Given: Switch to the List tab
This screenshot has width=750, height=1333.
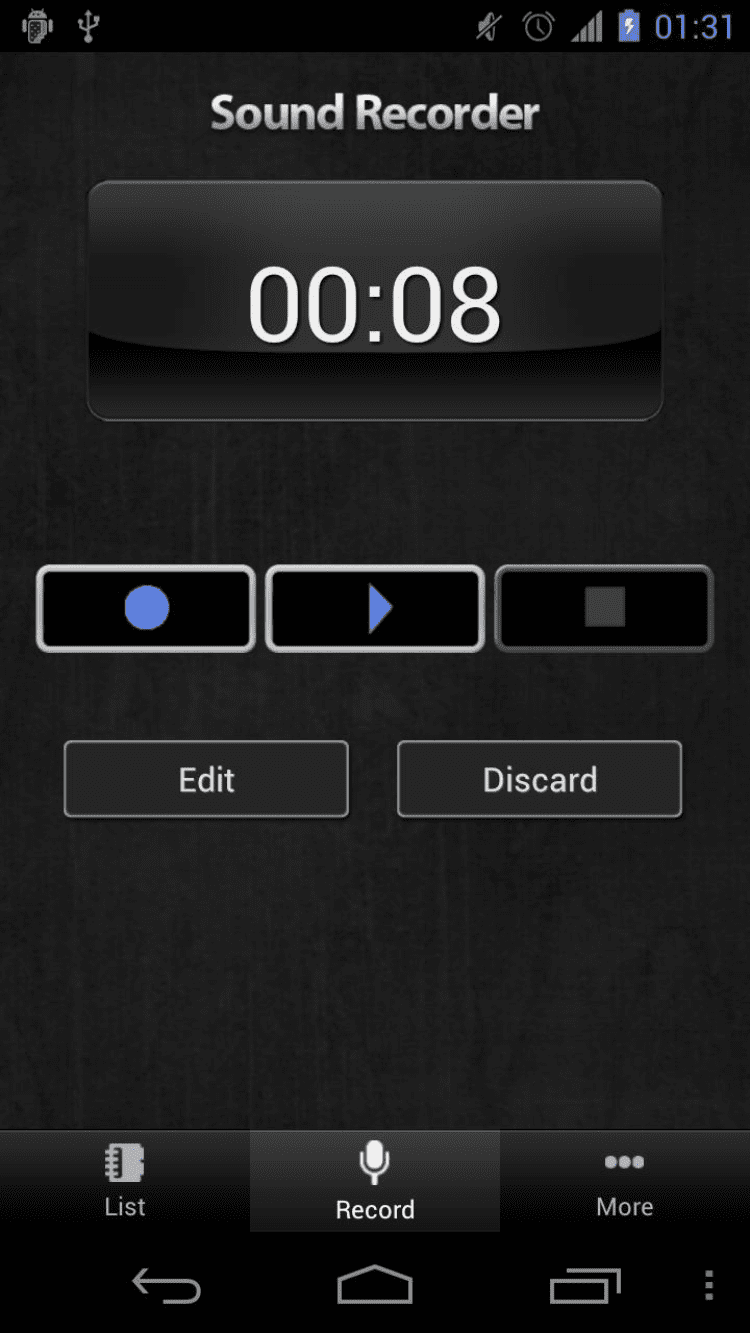Looking at the screenshot, I should 125,1181.
